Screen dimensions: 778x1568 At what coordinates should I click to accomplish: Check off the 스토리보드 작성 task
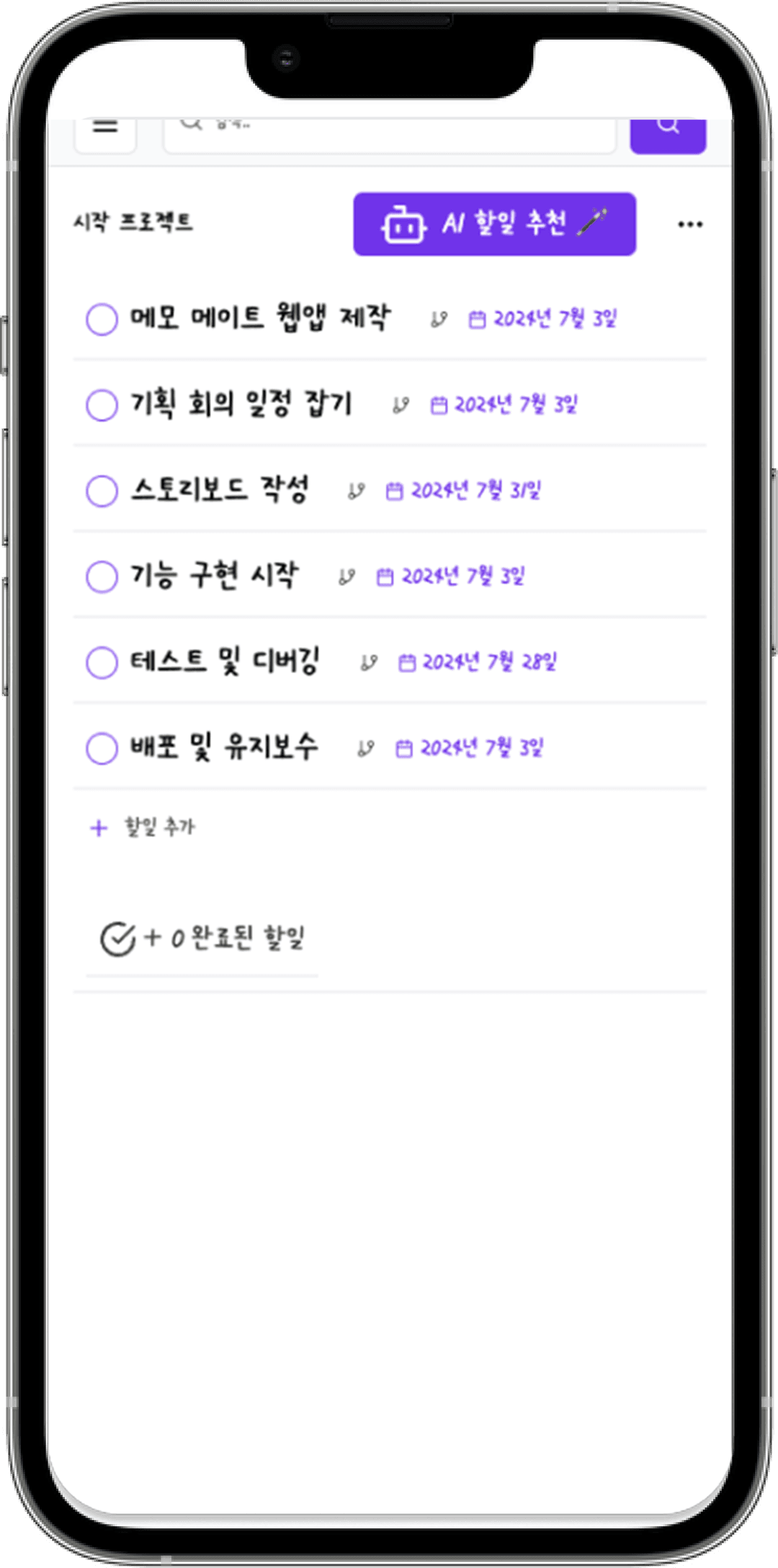[x=103, y=490]
